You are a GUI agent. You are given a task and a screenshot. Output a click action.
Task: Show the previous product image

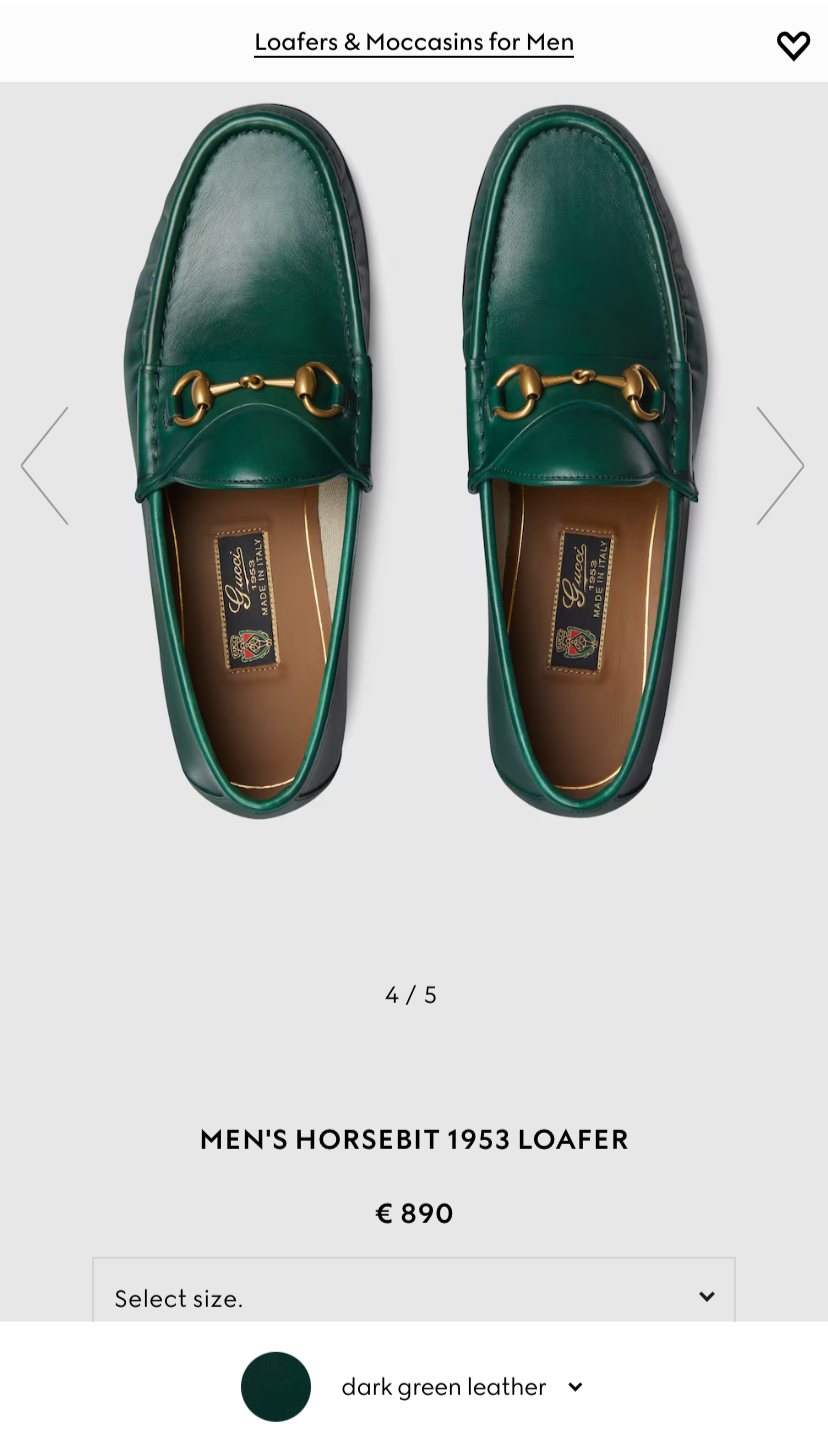click(x=45, y=466)
